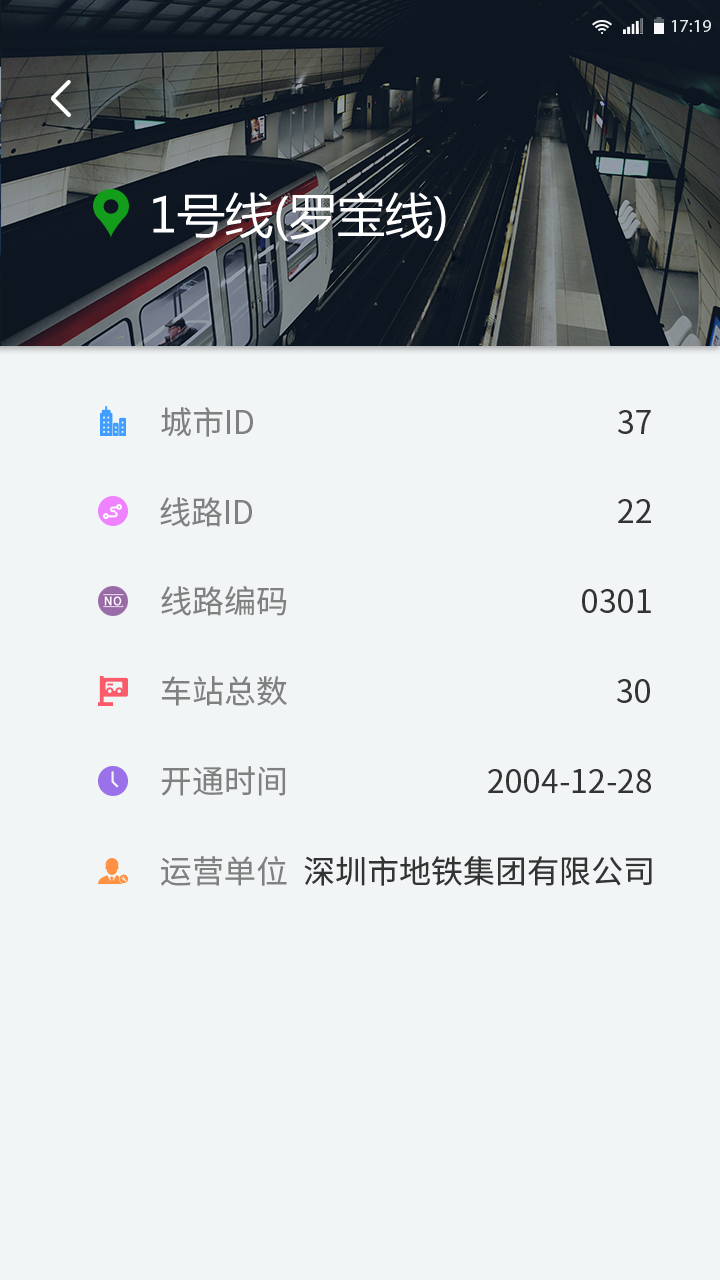
Task: Click the purple NO badge icon
Action: [x=111, y=601]
